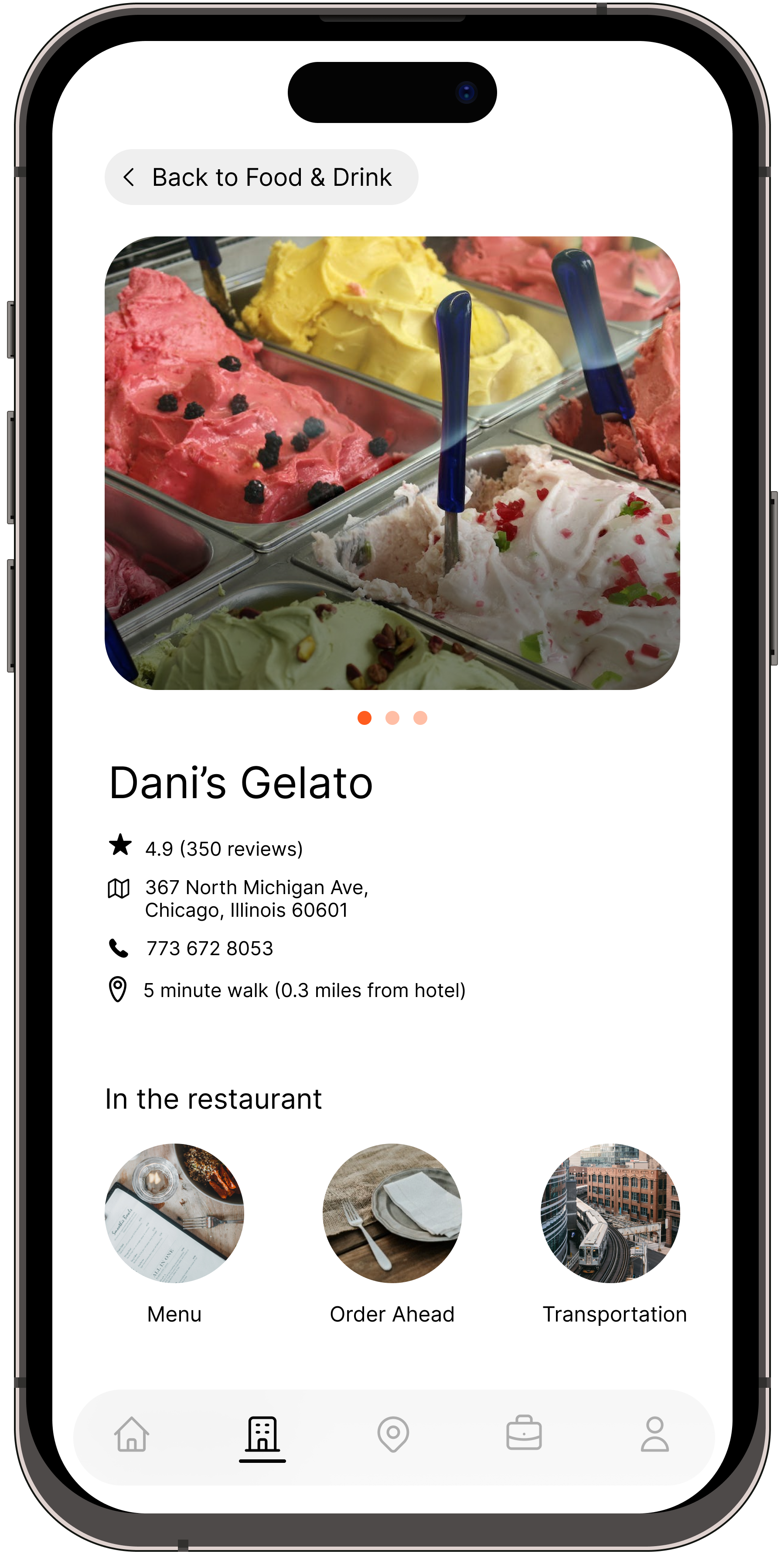The width and height of the screenshot is (784, 1554).
Task: Switch to the location pin tab
Action: pos(393,1434)
